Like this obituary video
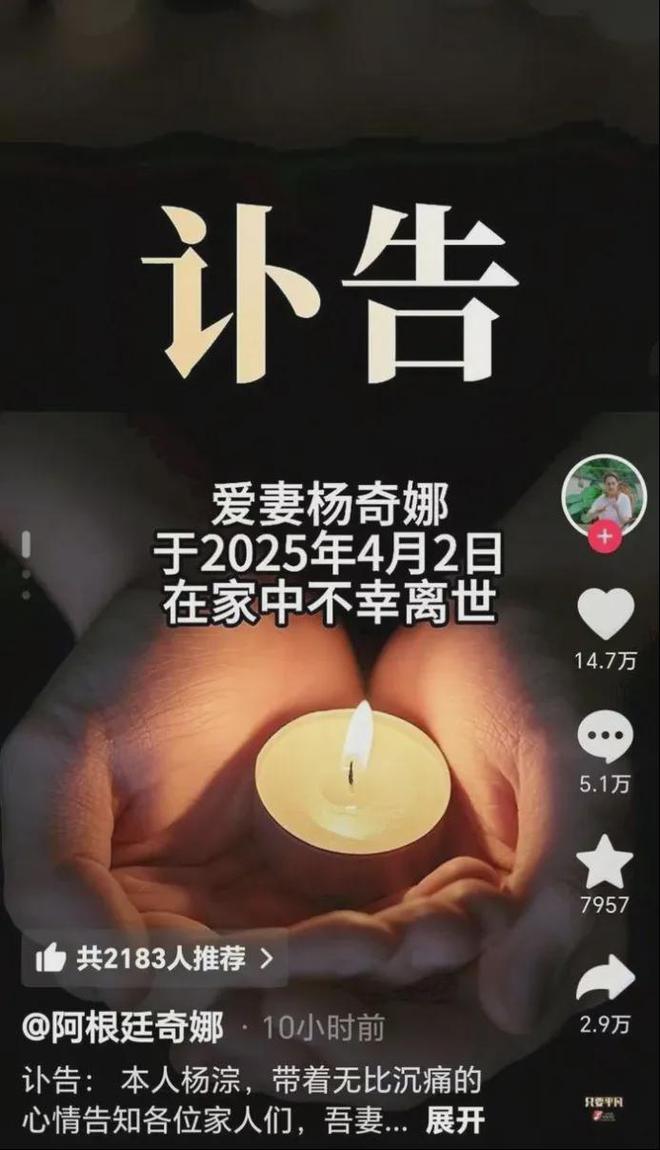The image size is (660, 1150). click(x=606, y=613)
